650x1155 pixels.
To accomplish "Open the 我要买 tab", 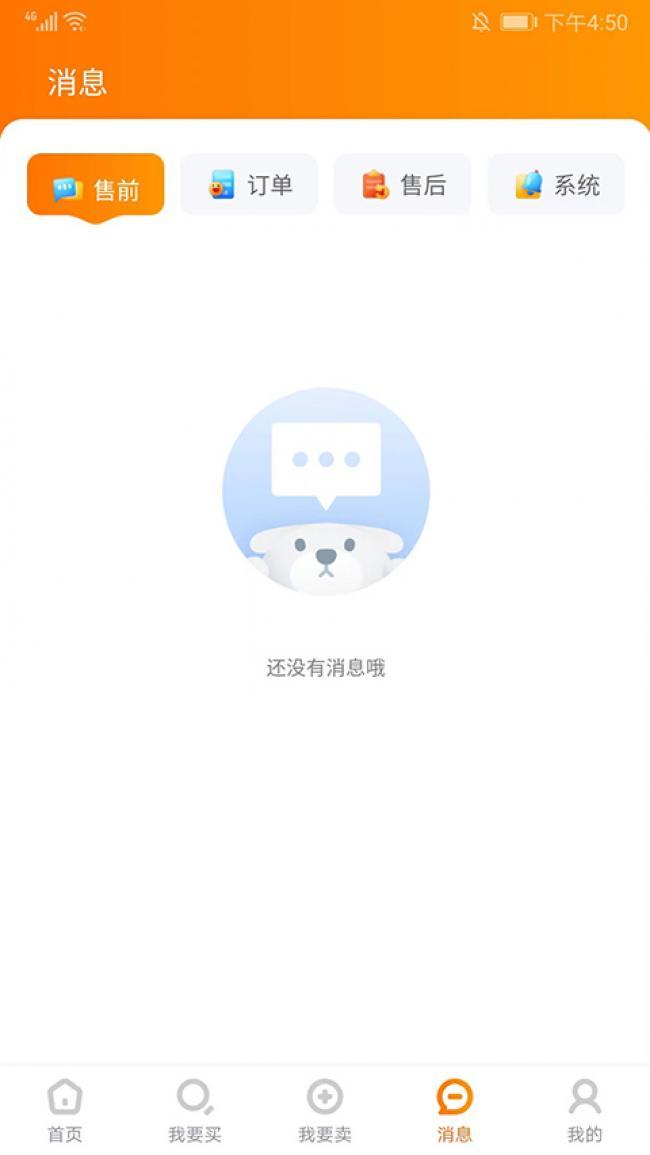I will 195,1110.
